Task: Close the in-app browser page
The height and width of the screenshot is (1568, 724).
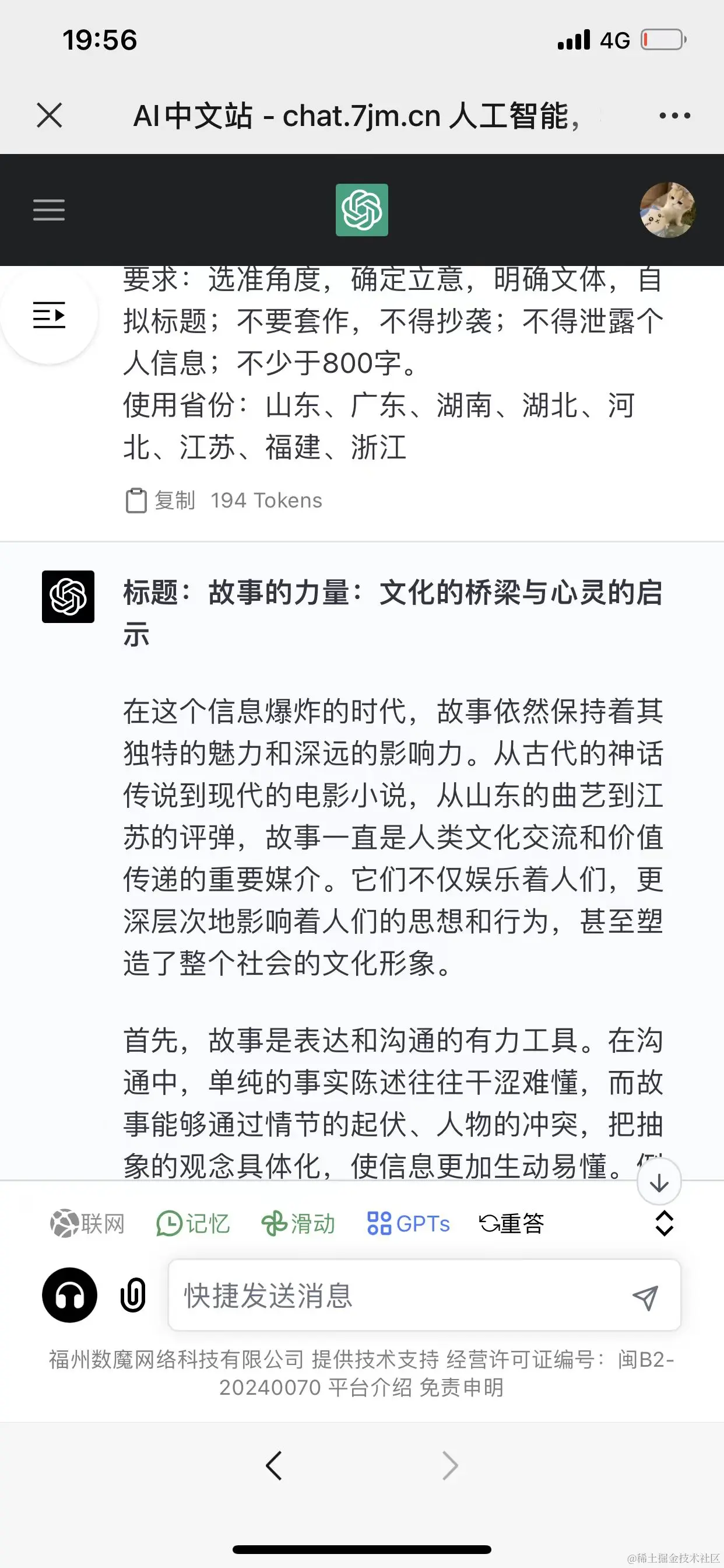Action: (x=50, y=115)
